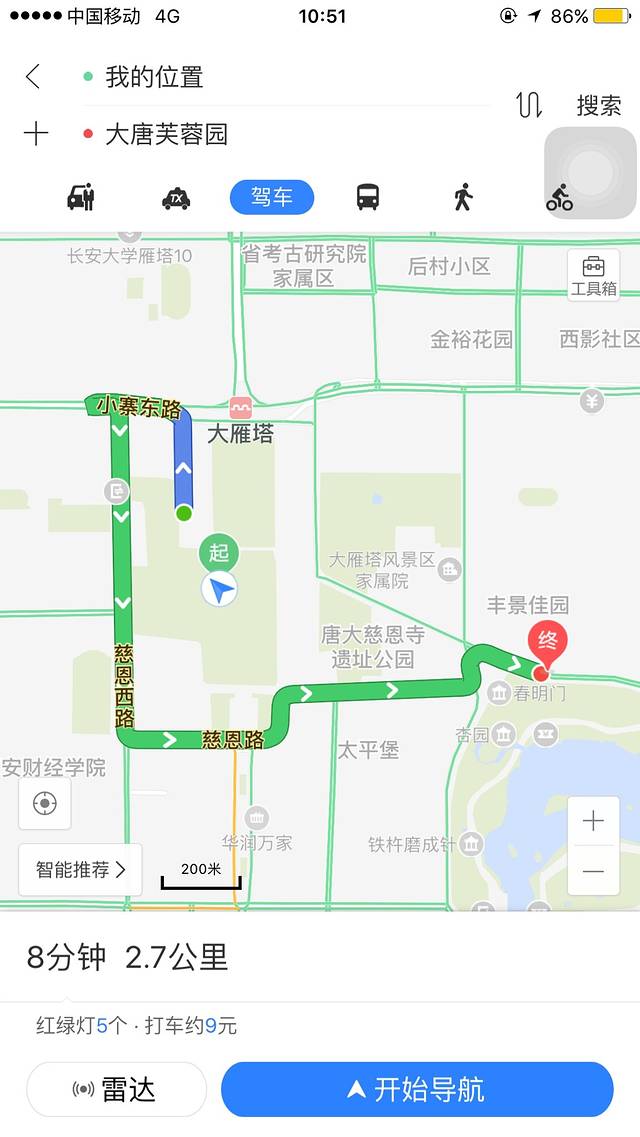Edit the starting point 我的位置

(155, 77)
